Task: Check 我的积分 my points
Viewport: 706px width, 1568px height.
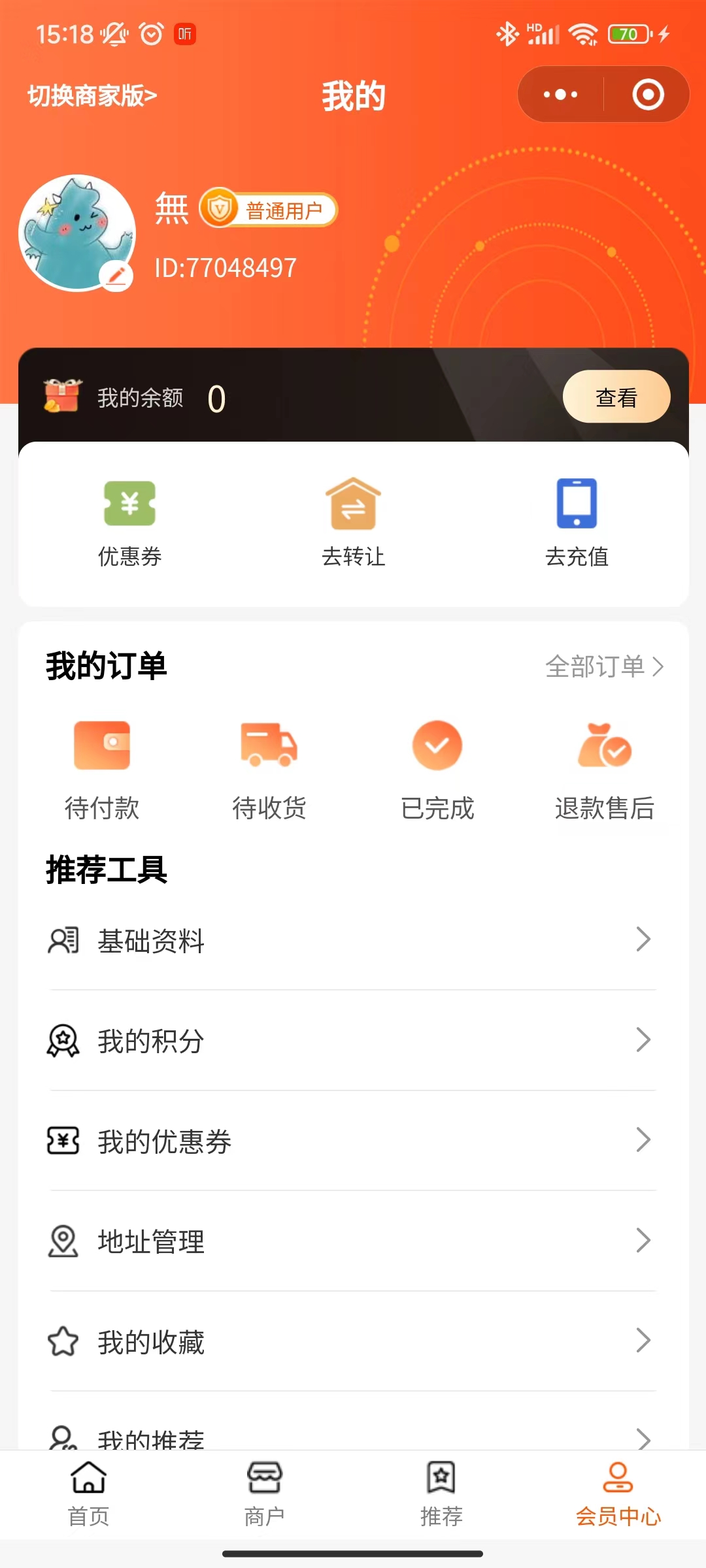Action: [353, 1041]
